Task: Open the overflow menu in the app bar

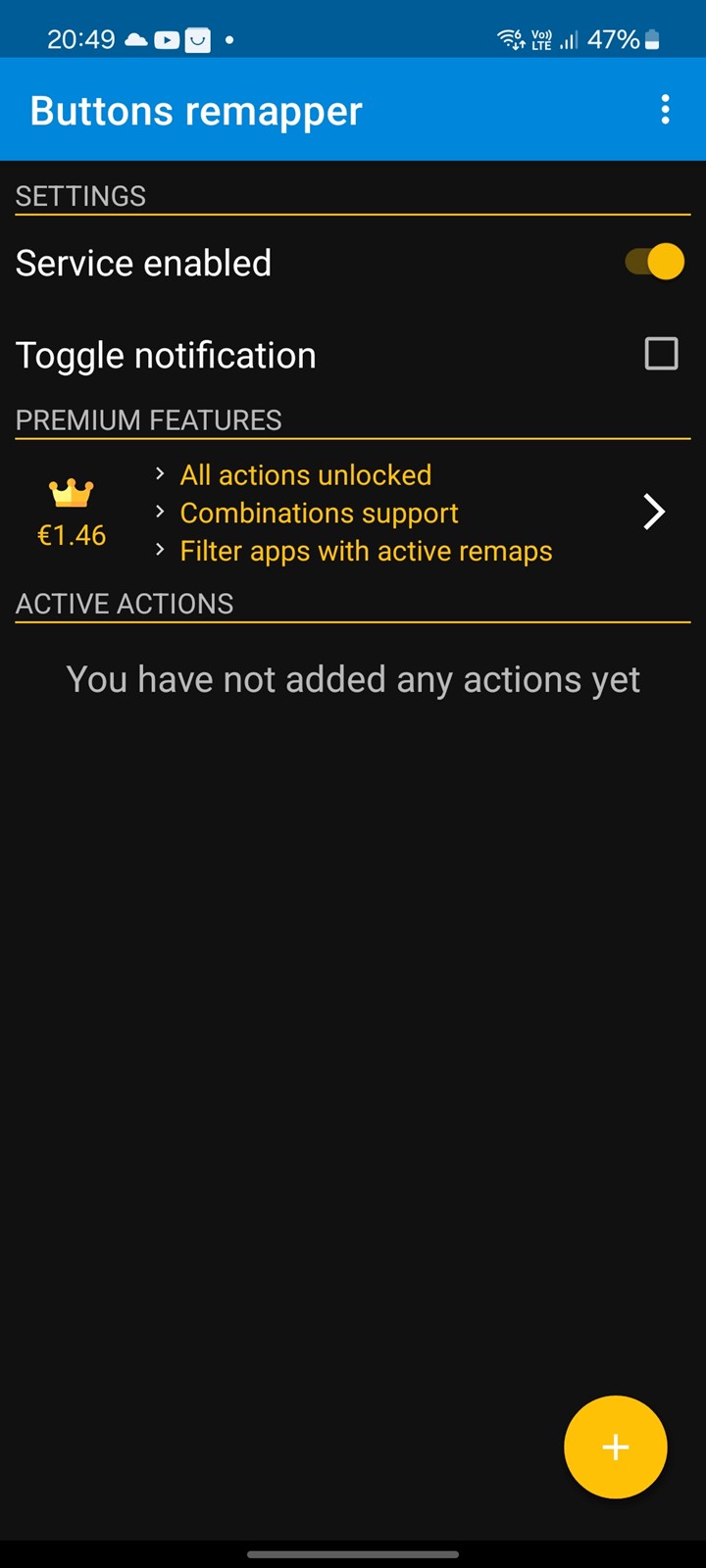Action: tap(665, 110)
